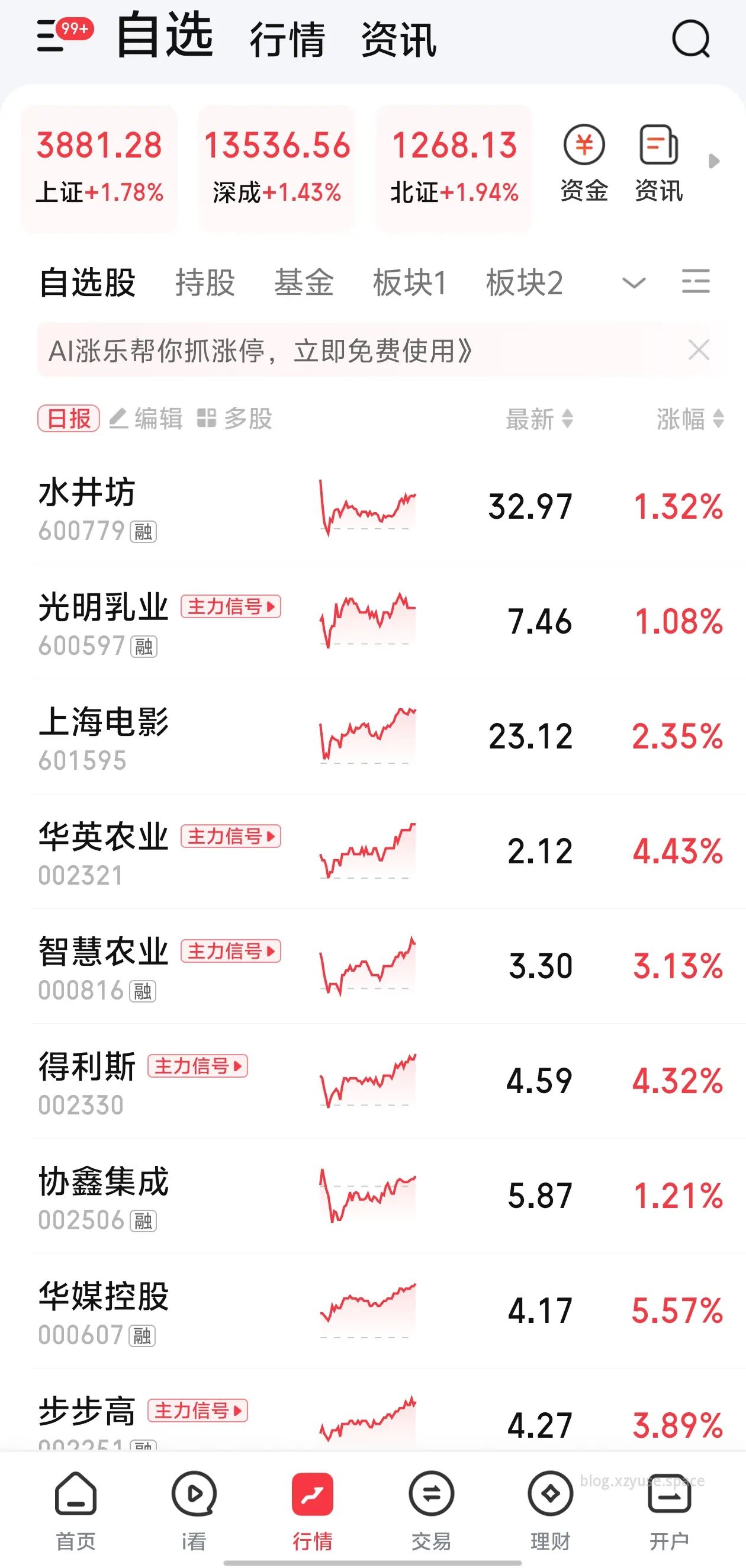Open the 北证 index card
Screen dimensions: 746x1568
(454, 168)
